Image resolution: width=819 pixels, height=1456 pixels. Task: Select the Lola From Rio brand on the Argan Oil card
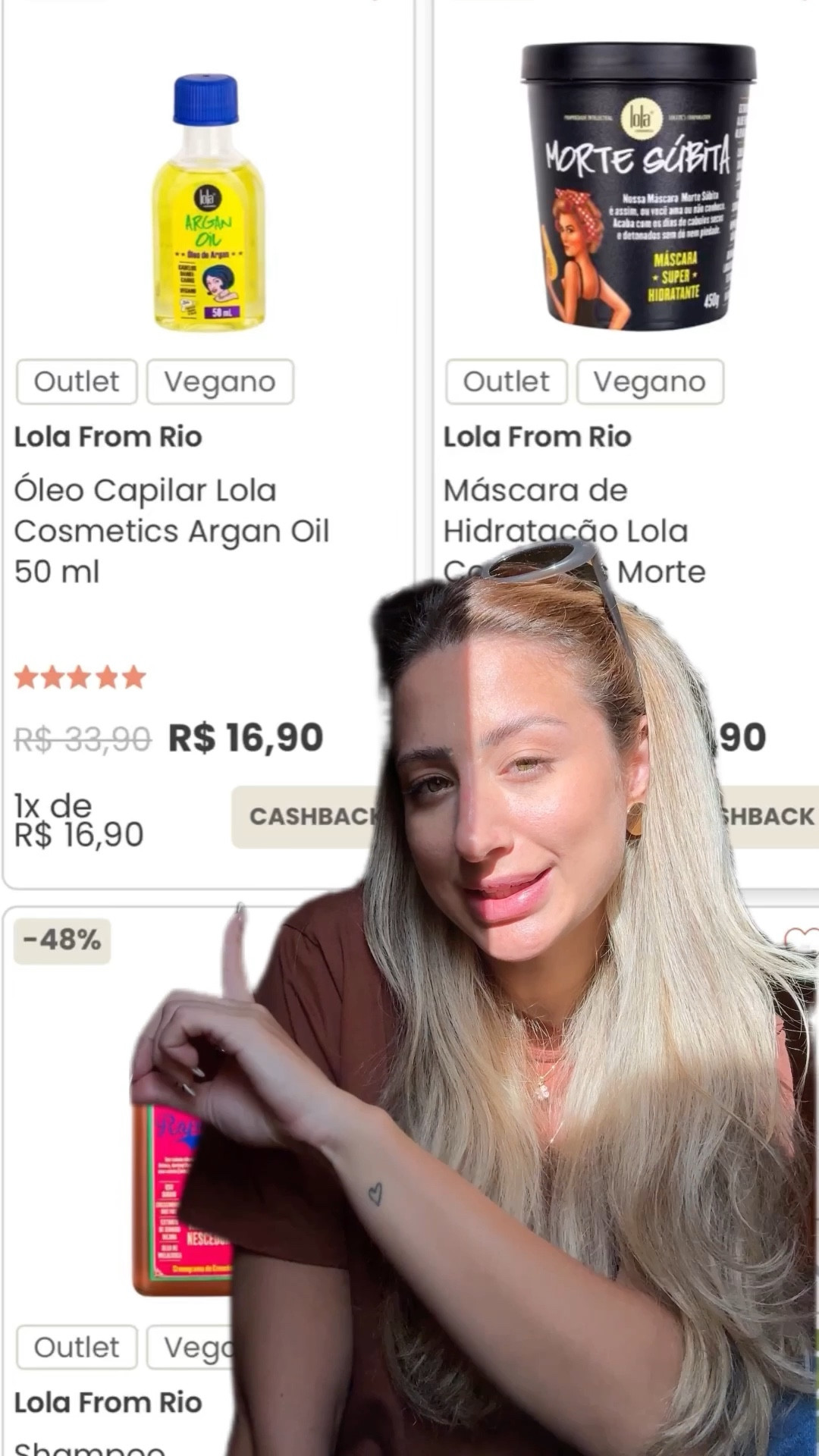(x=107, y=437)
